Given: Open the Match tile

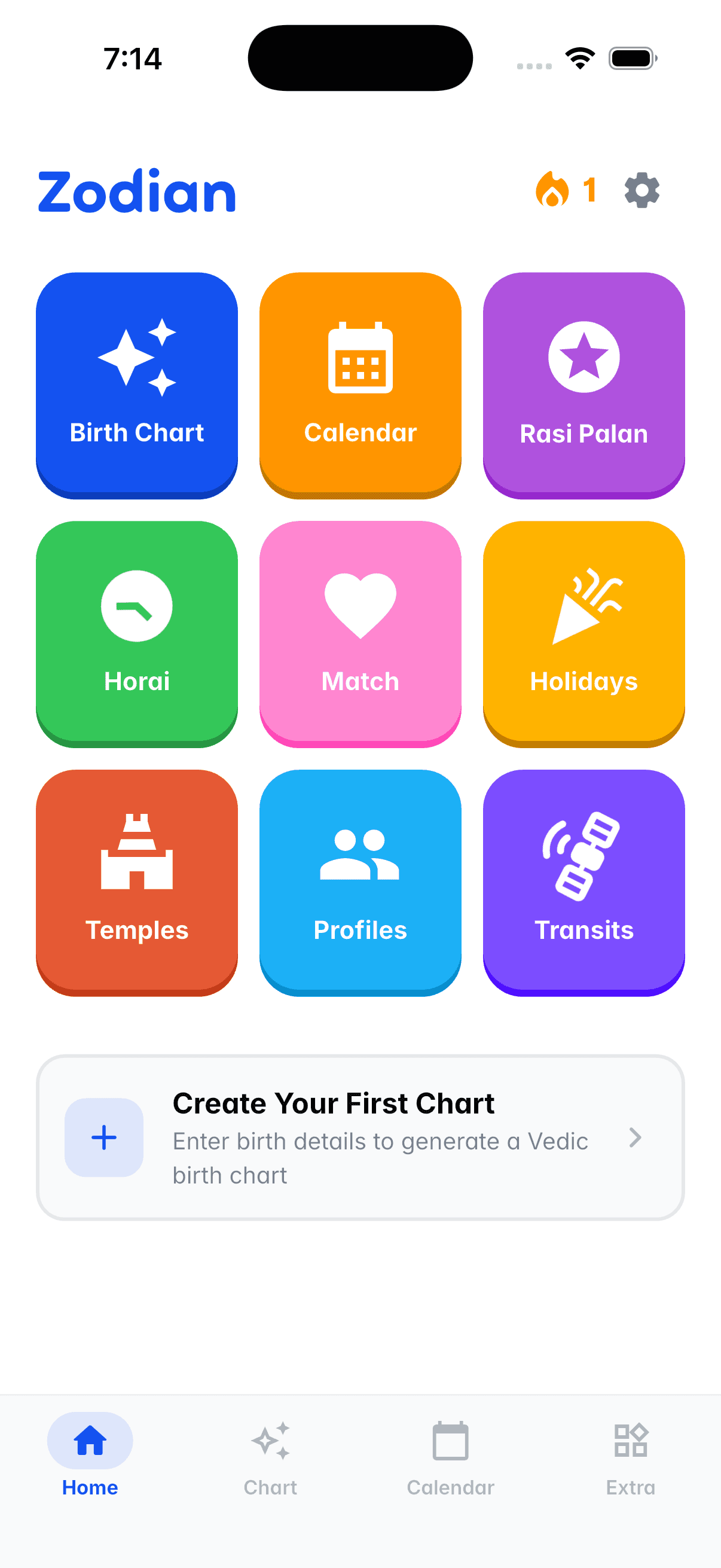Looking at the screenshot, I should [x=360, y=633].
